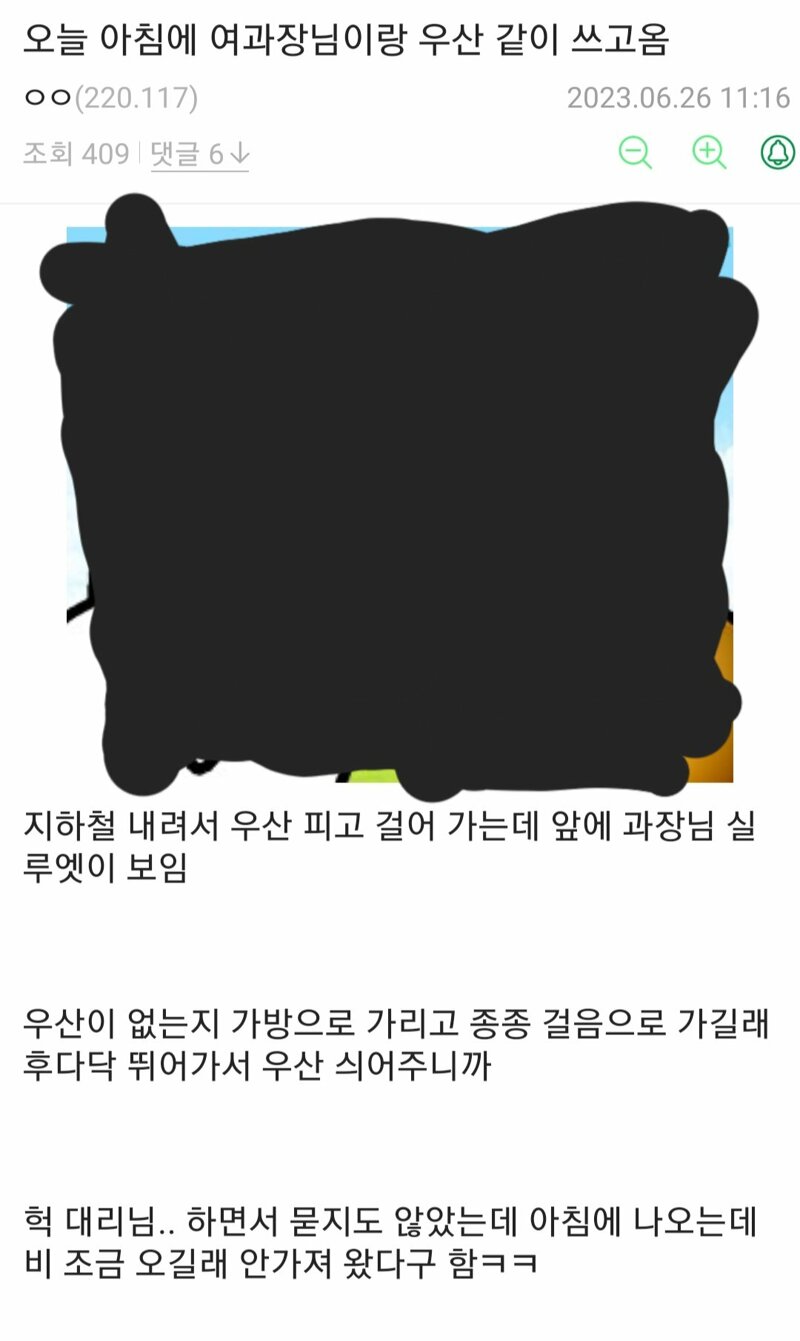Increase text size with the zoom-in magnifier
Viewport: 800px width, 1341px height.
(708, 152)
